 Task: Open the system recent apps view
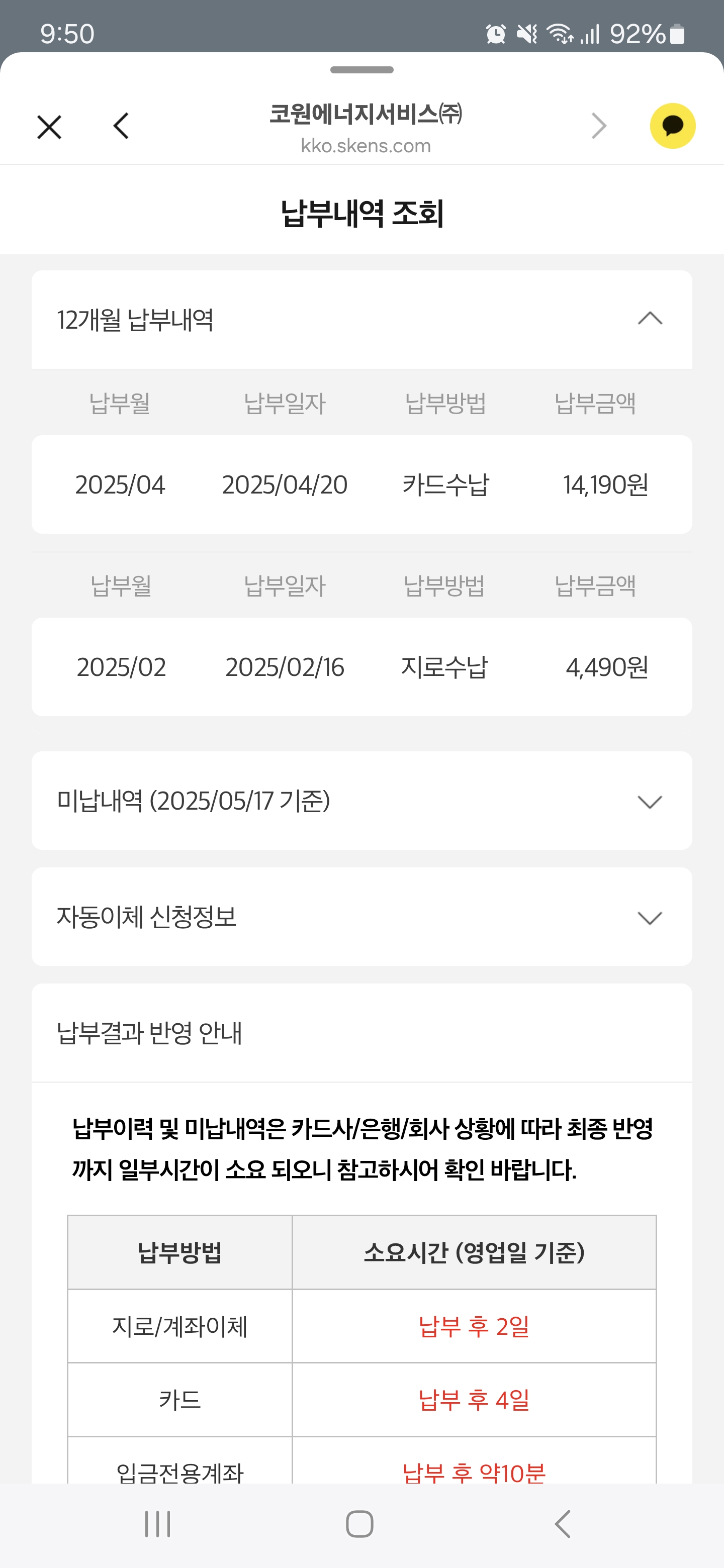(x=158, y=1524)
